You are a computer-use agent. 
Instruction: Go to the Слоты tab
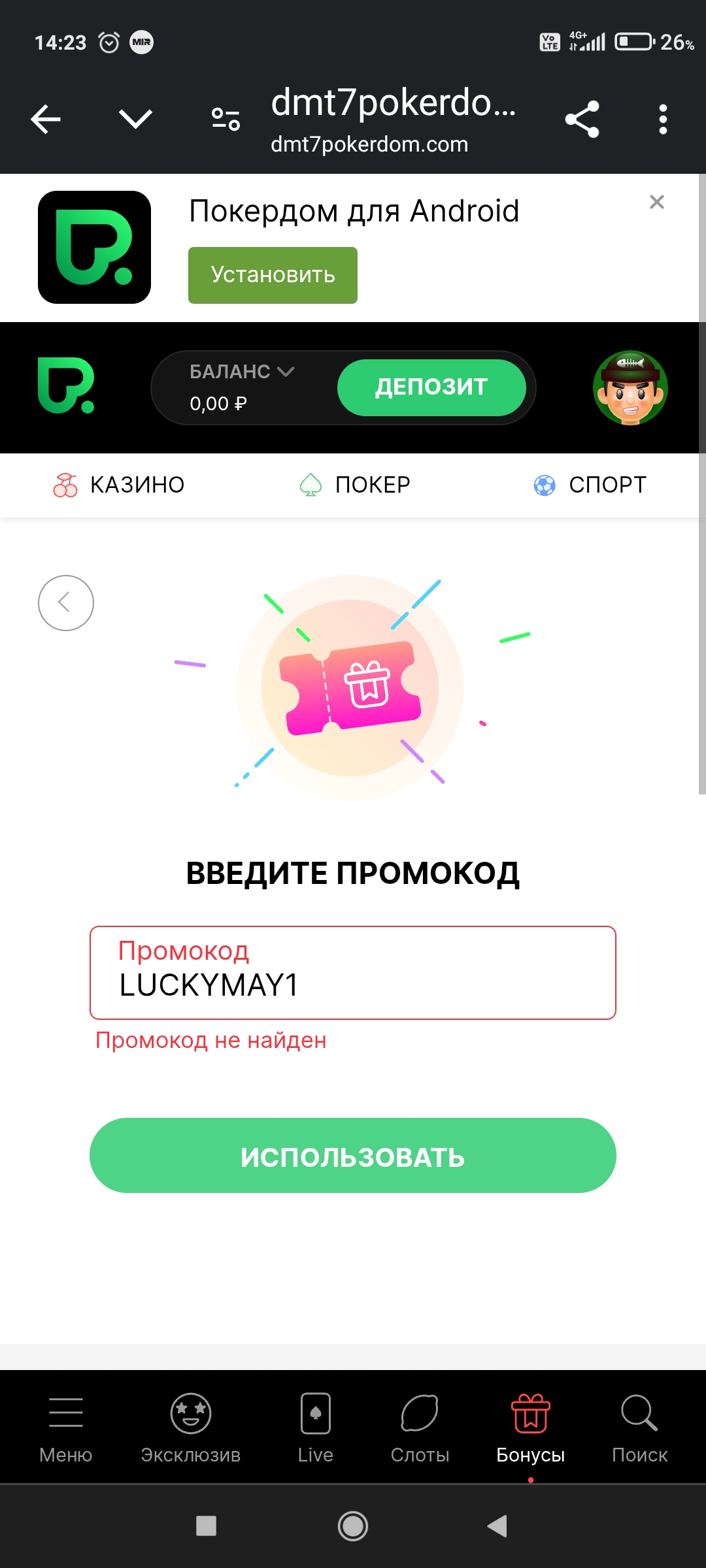420,1428
